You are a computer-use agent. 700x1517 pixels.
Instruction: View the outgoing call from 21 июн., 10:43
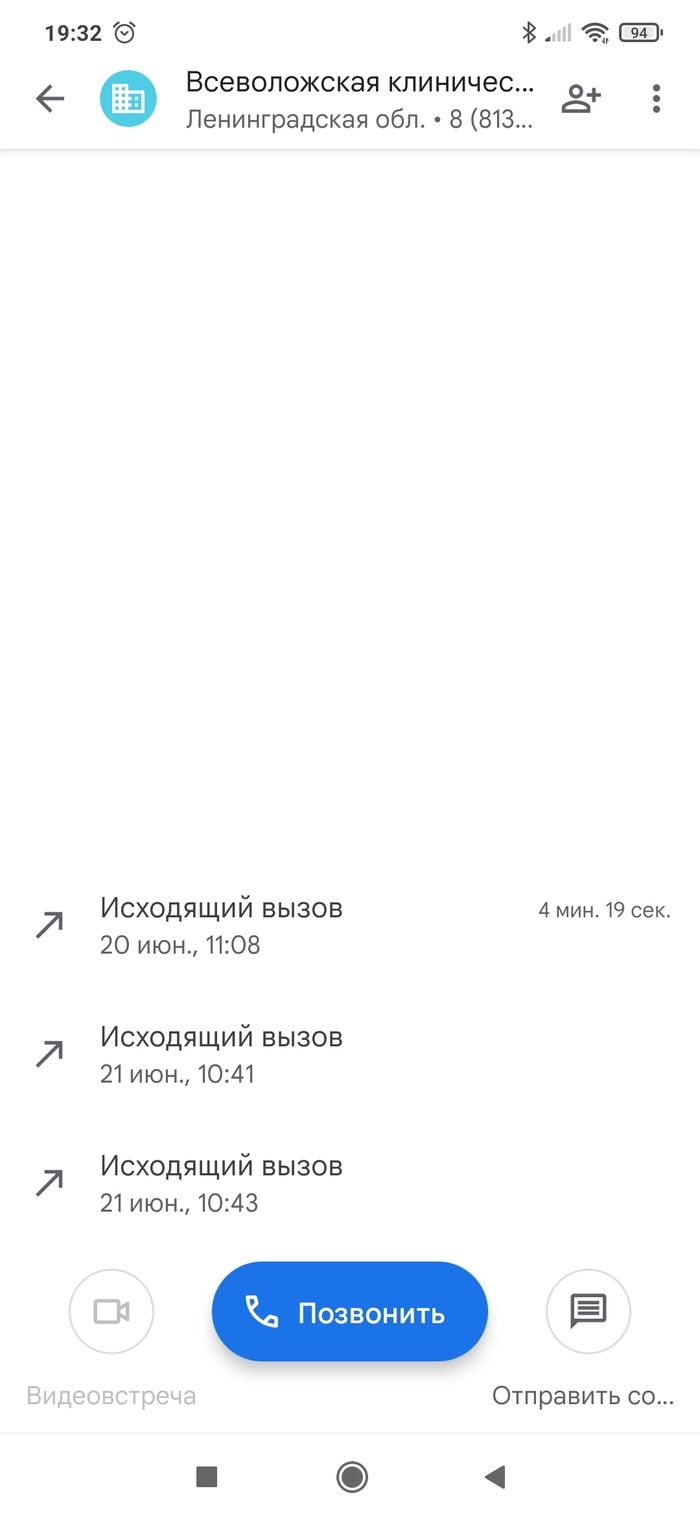point(350,1183)
